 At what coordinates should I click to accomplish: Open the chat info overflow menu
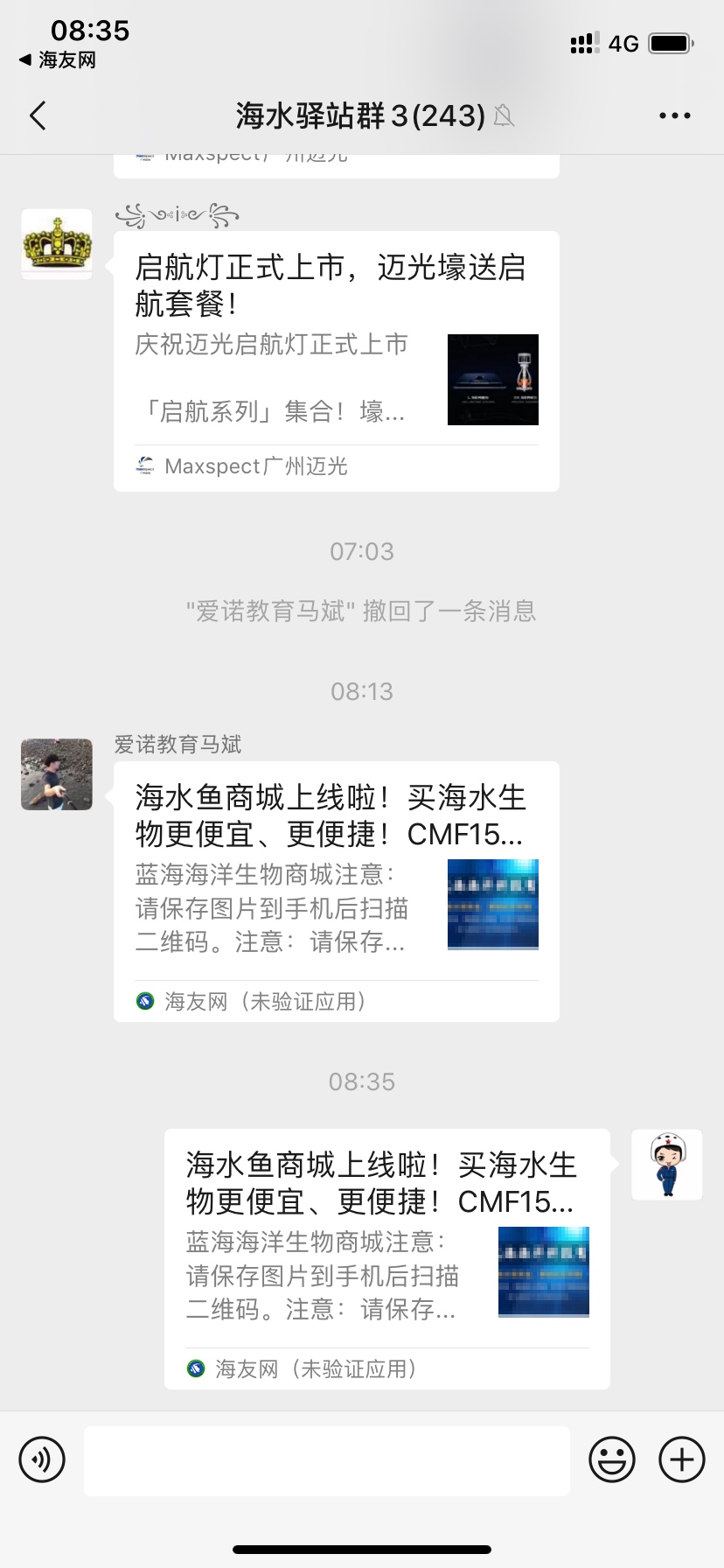(x=674, y=115)
